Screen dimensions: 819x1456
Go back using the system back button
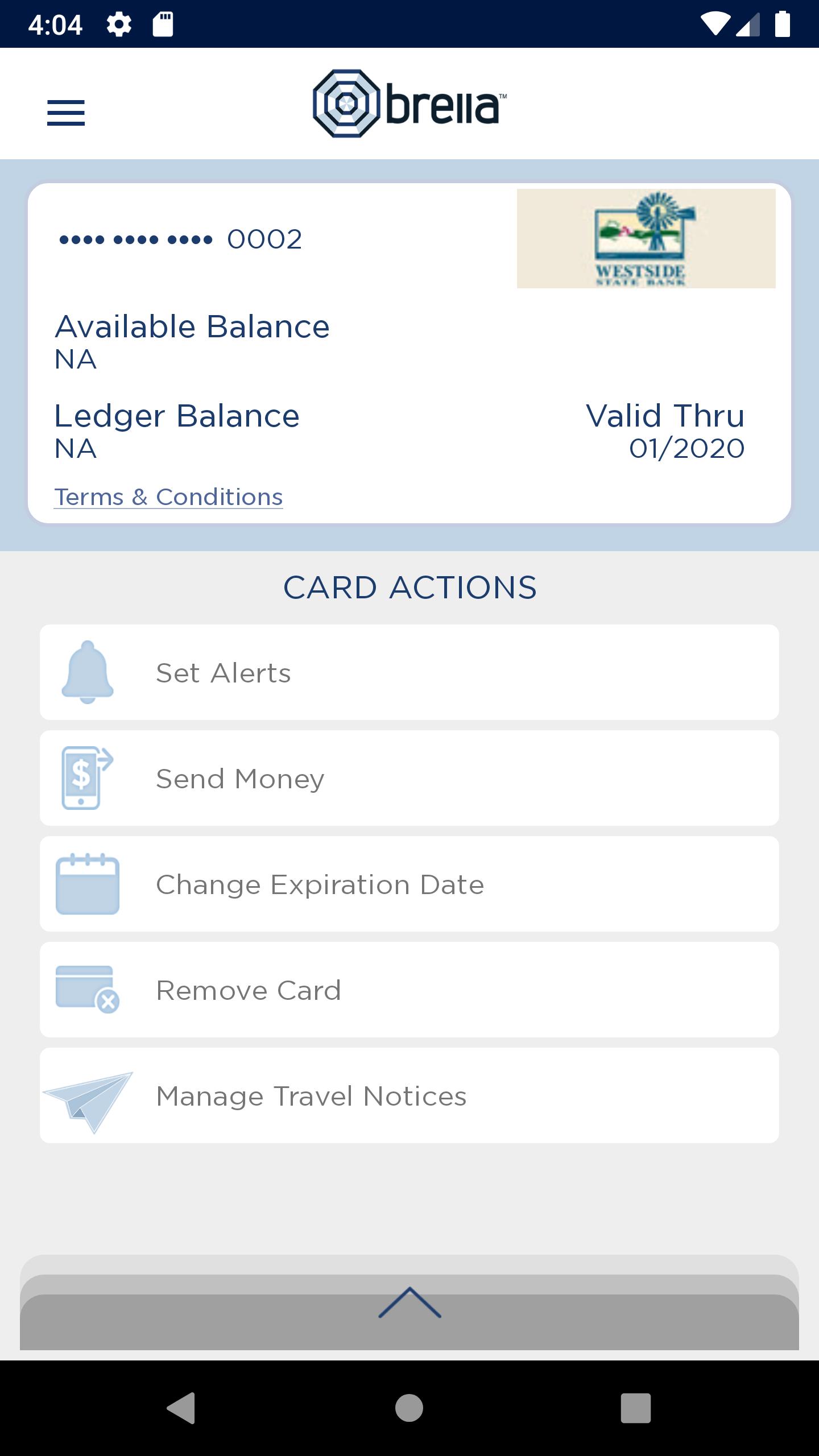pyautogui.click(x=181, y=1408)
